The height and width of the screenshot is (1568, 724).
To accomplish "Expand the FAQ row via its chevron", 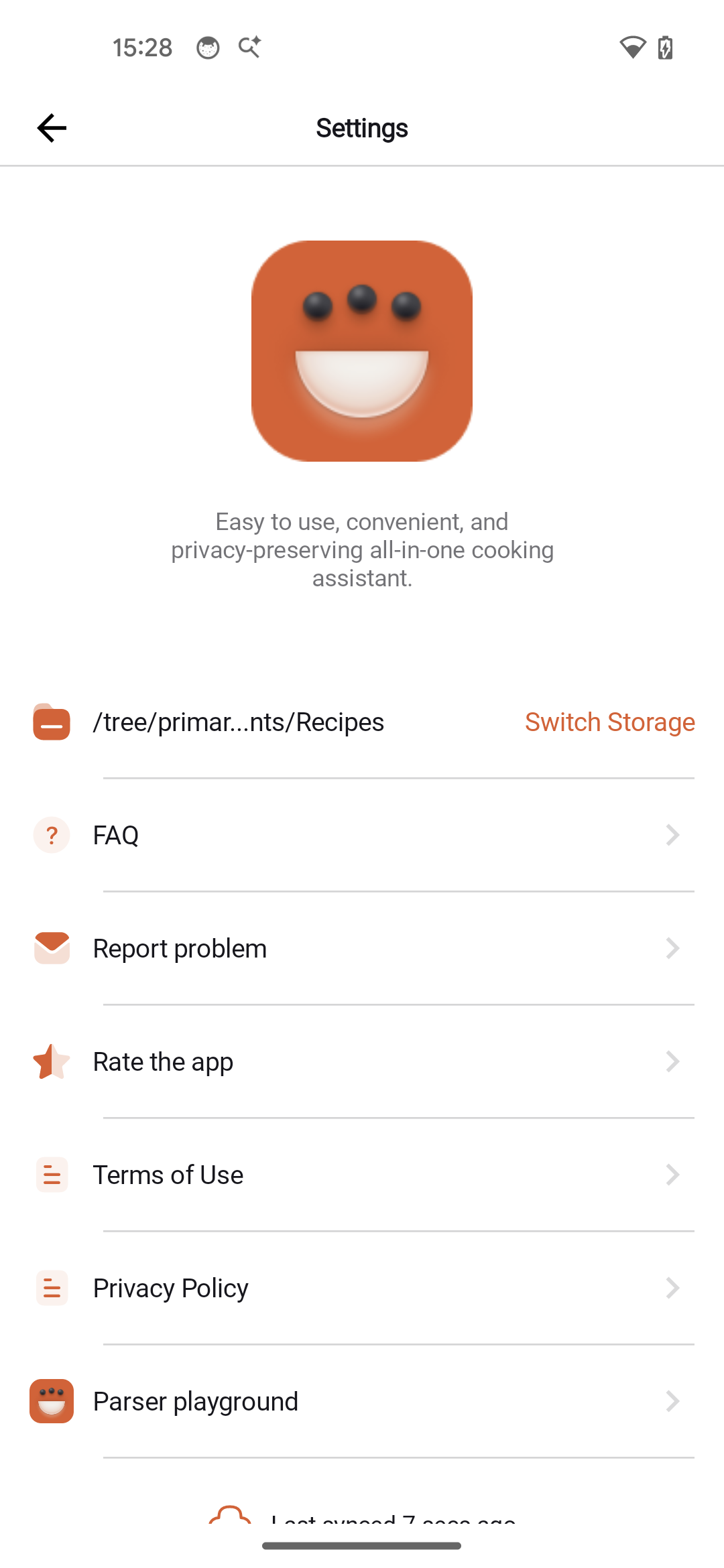I will pos(673,835).
